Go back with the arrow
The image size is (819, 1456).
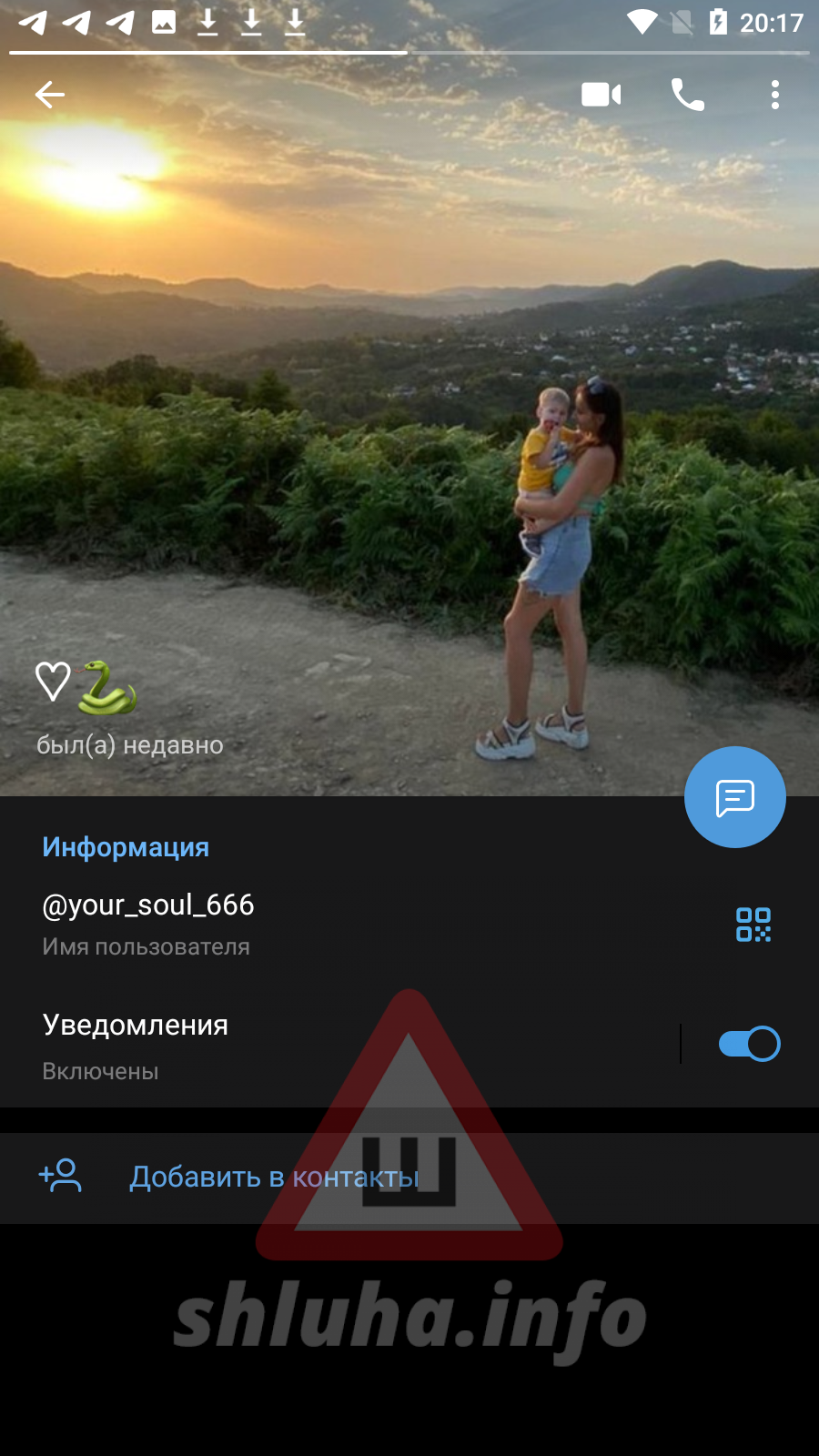50,95
